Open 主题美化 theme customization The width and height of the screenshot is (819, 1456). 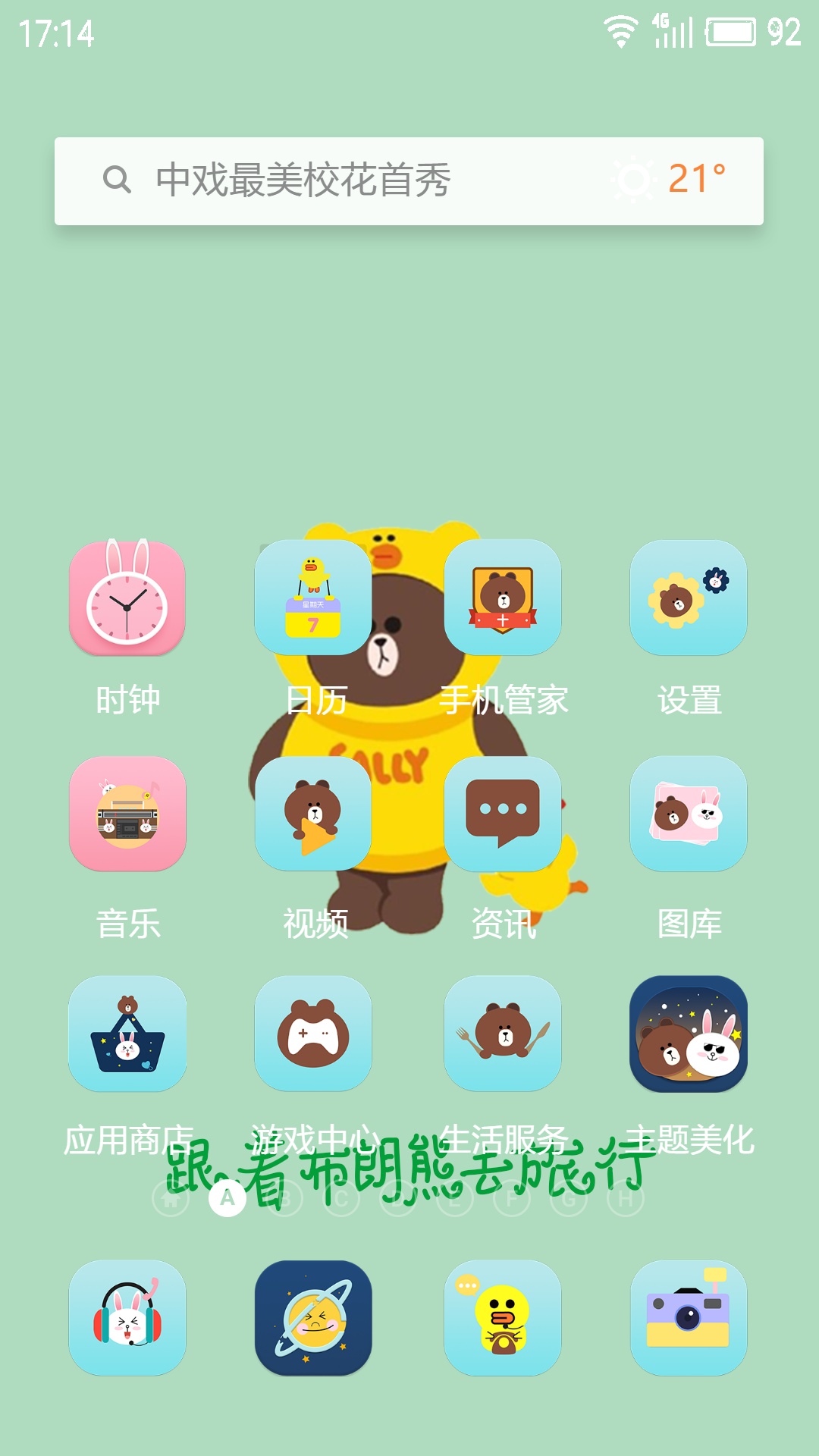[689, 1034]
